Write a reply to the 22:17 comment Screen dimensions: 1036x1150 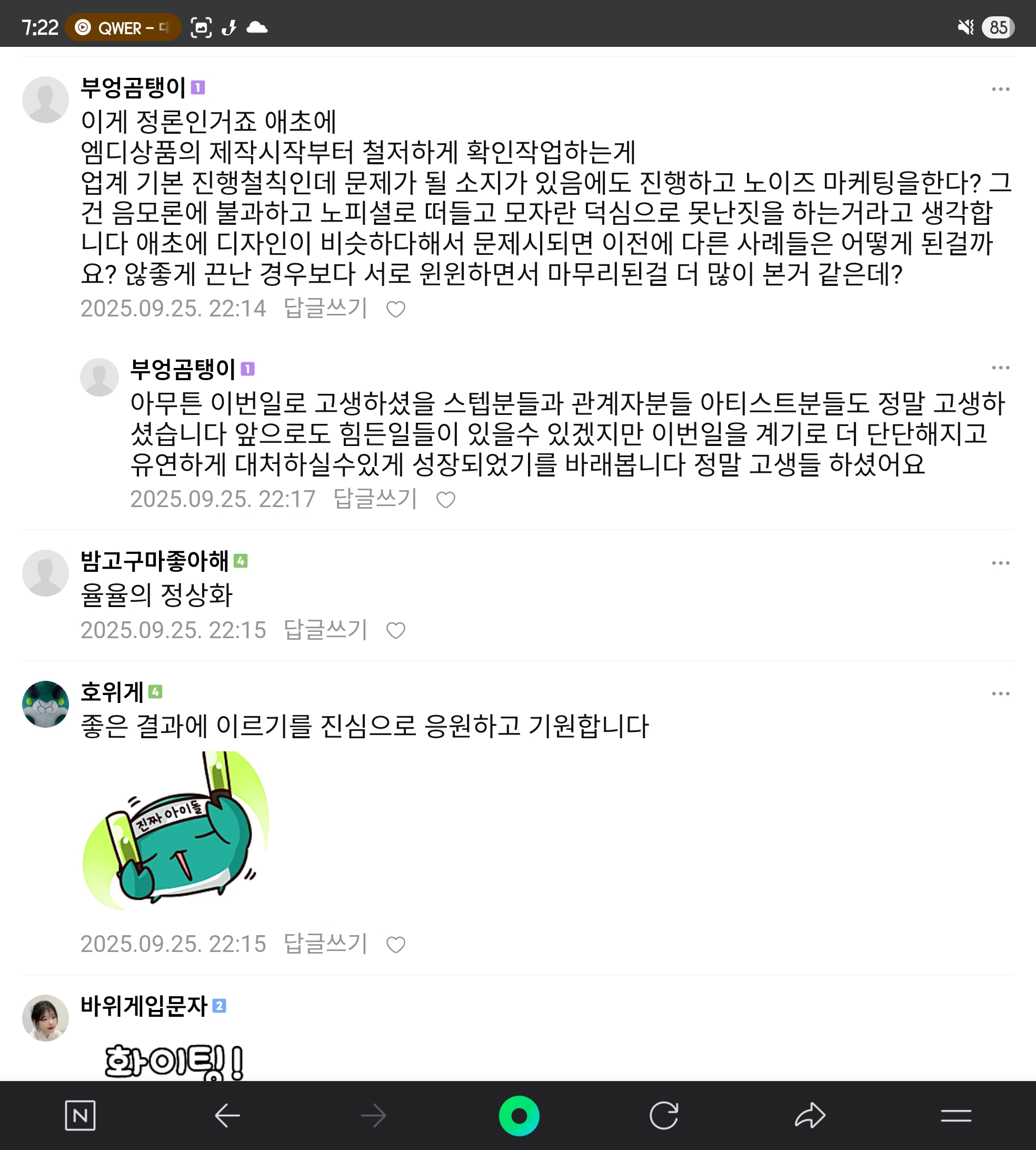click(x=375, y=499)
